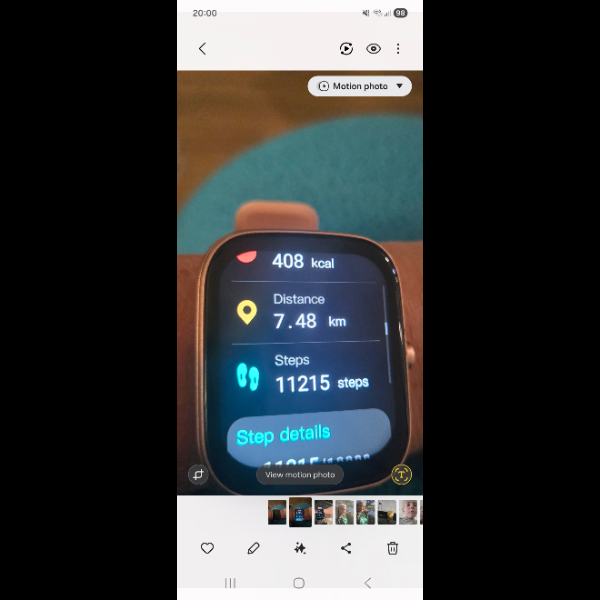Select the first thumbnail in the strip
This screenshot has width=600, height=600.
click(277, 513)
